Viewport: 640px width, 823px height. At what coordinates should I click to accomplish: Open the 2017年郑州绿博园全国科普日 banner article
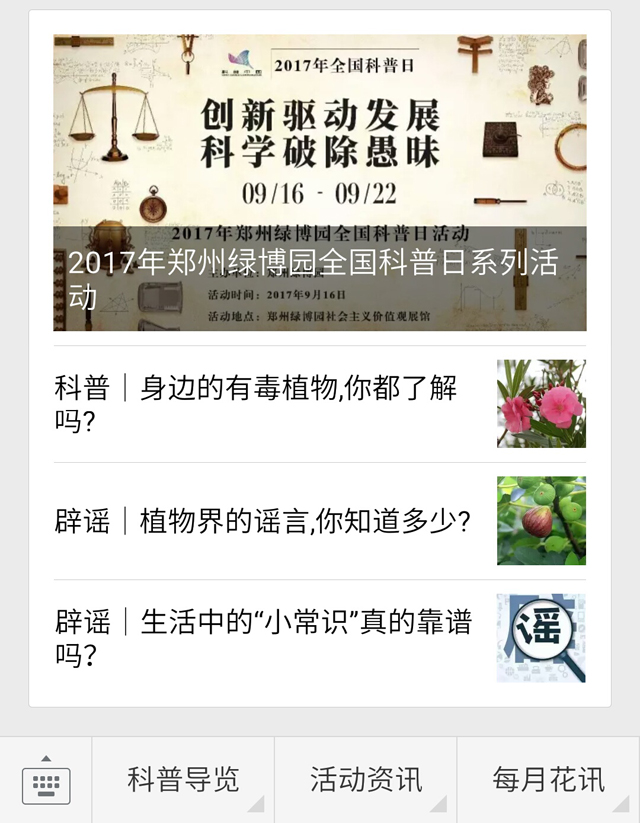click(320, 183)
